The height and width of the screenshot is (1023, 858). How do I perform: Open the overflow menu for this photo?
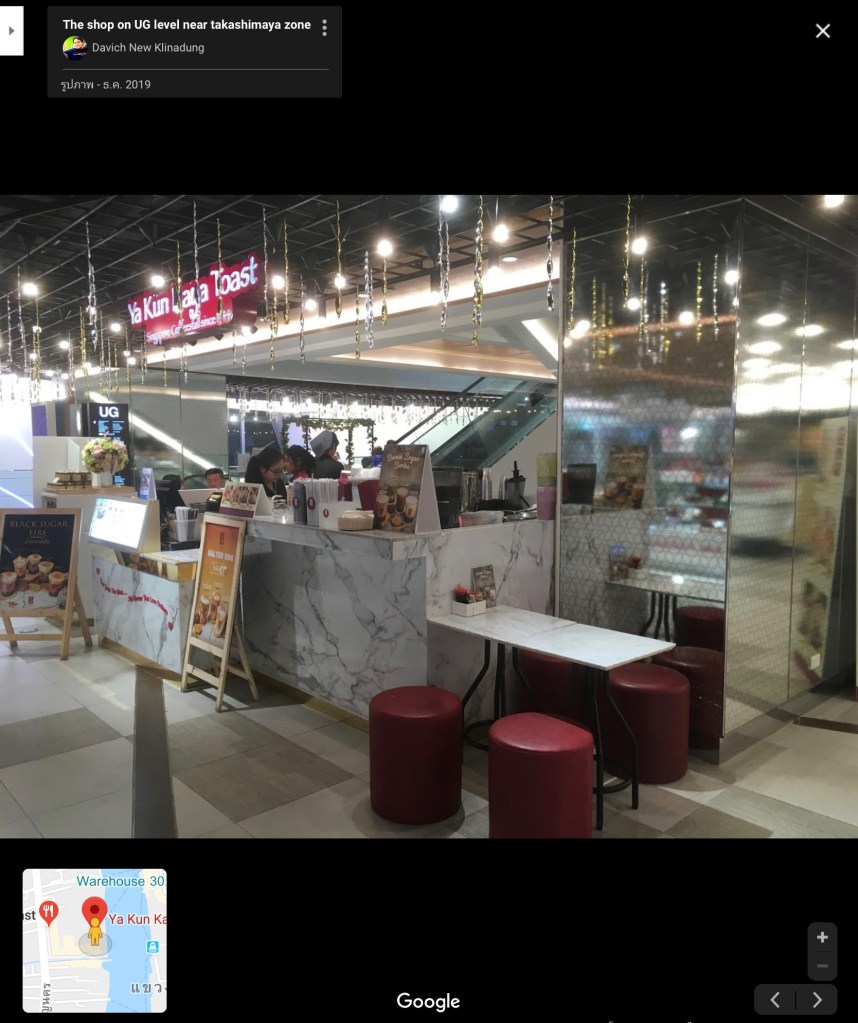324,28
